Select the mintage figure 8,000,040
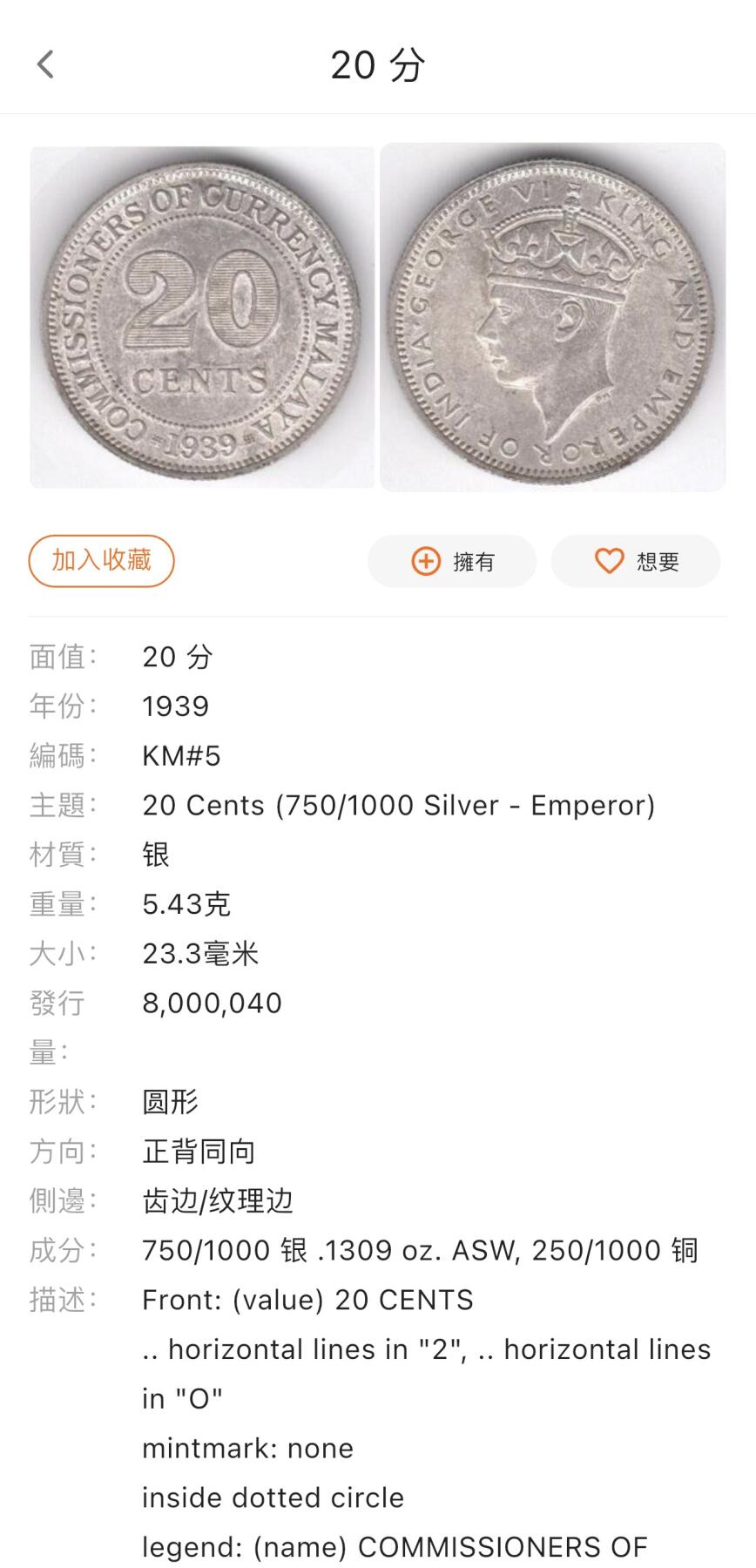This screenshot has height=1568, width=756. coord(212,1003)
